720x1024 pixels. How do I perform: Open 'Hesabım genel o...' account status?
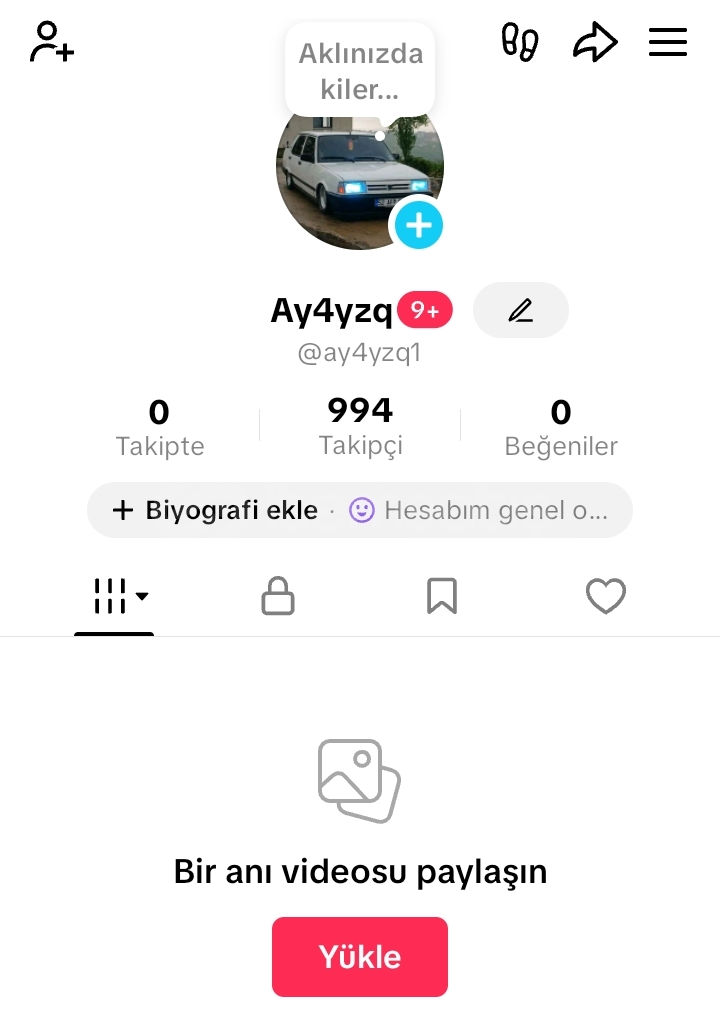(480, 510)
